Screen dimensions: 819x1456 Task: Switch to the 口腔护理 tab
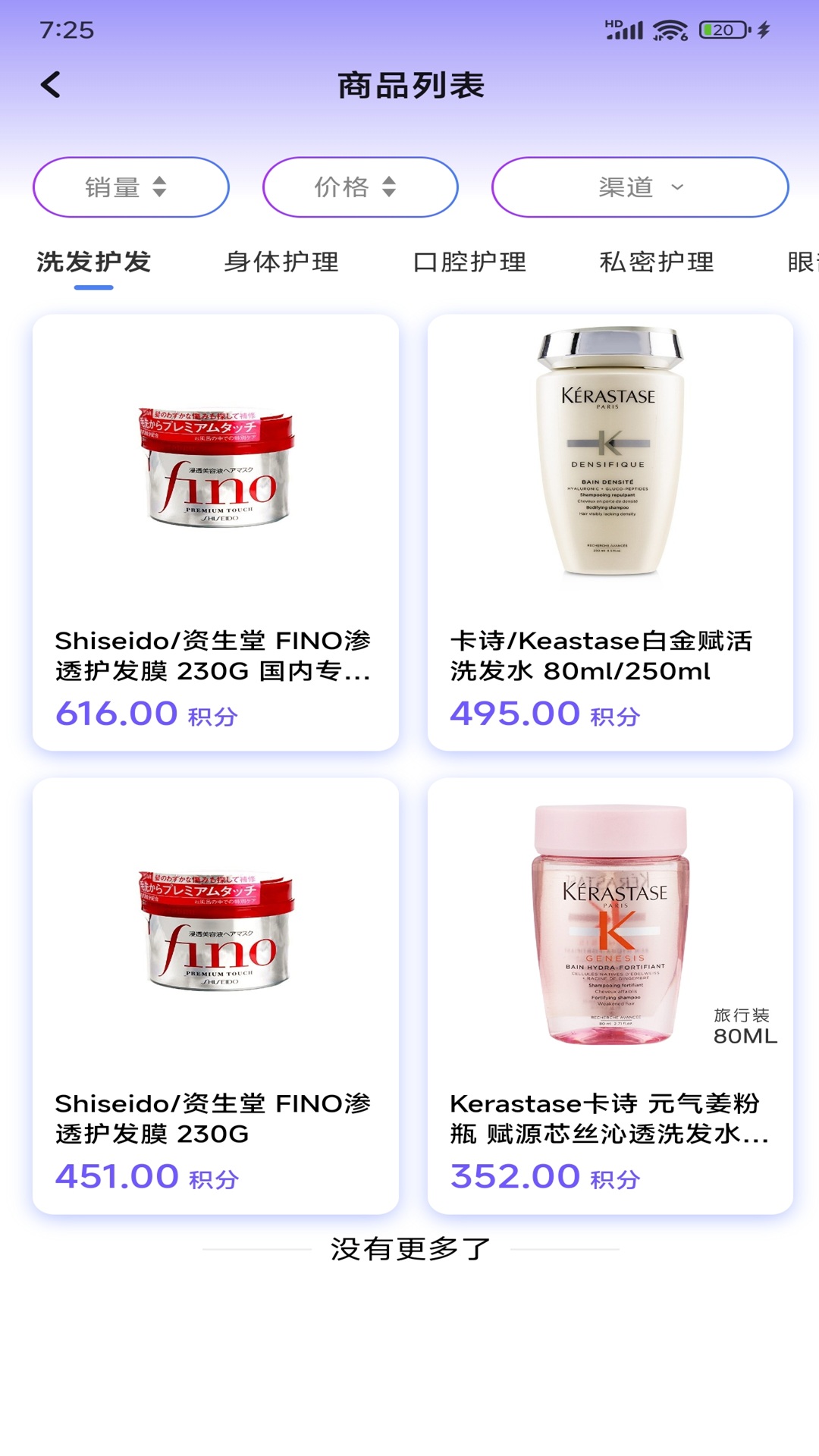tap(469, 262)
